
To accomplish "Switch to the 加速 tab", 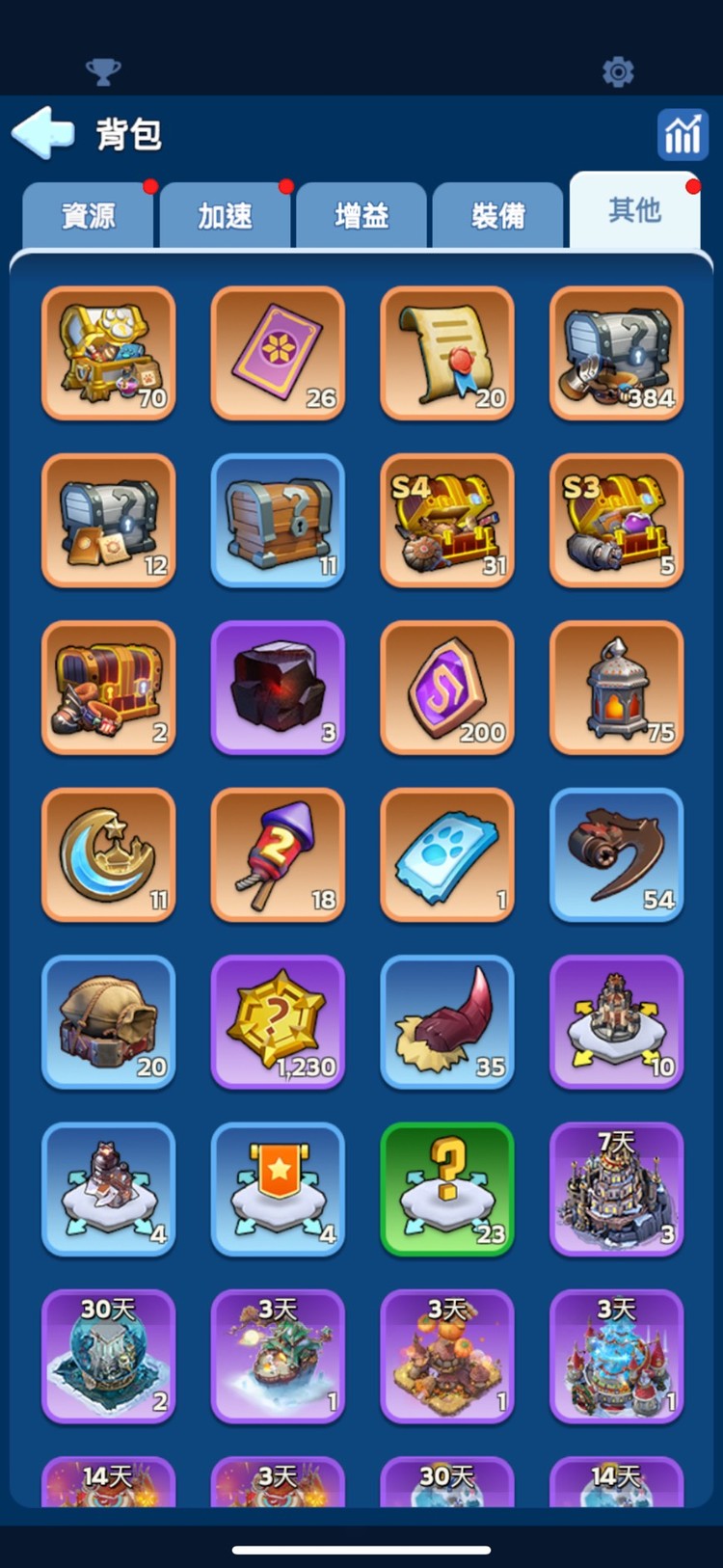I will coord(225,215).
